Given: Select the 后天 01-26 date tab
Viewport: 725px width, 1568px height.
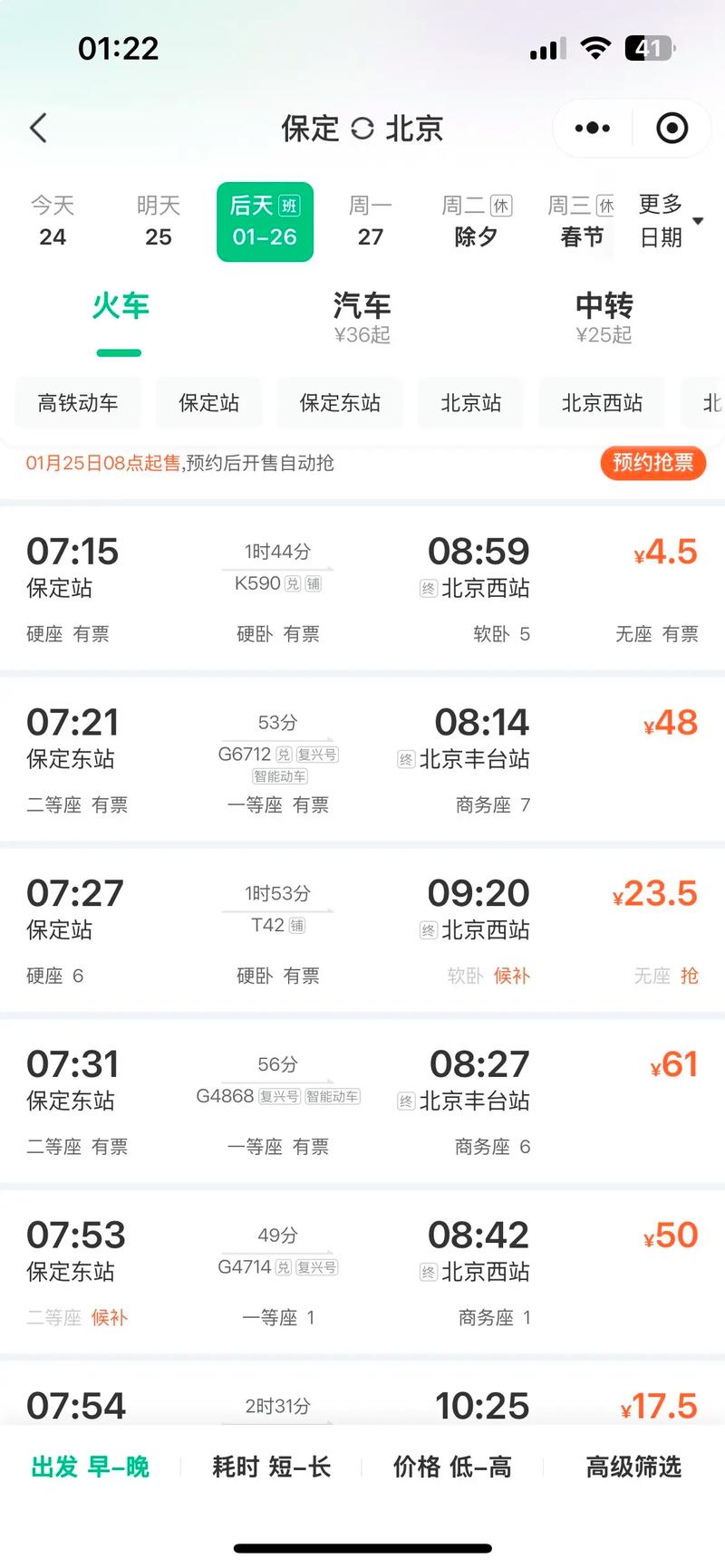Looking at the screenshot, I should pos(265,222).
